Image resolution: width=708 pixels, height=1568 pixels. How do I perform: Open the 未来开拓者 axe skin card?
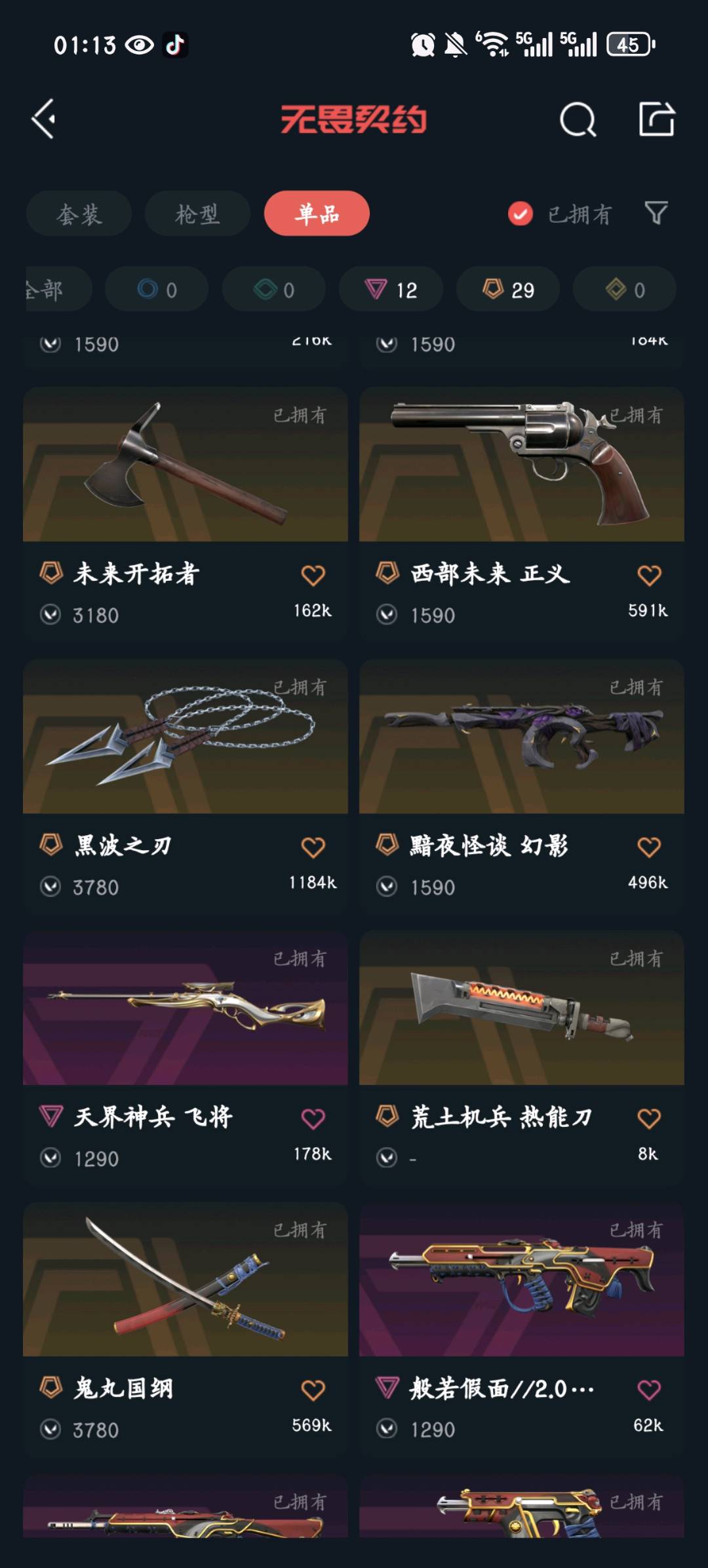point(186,513)
